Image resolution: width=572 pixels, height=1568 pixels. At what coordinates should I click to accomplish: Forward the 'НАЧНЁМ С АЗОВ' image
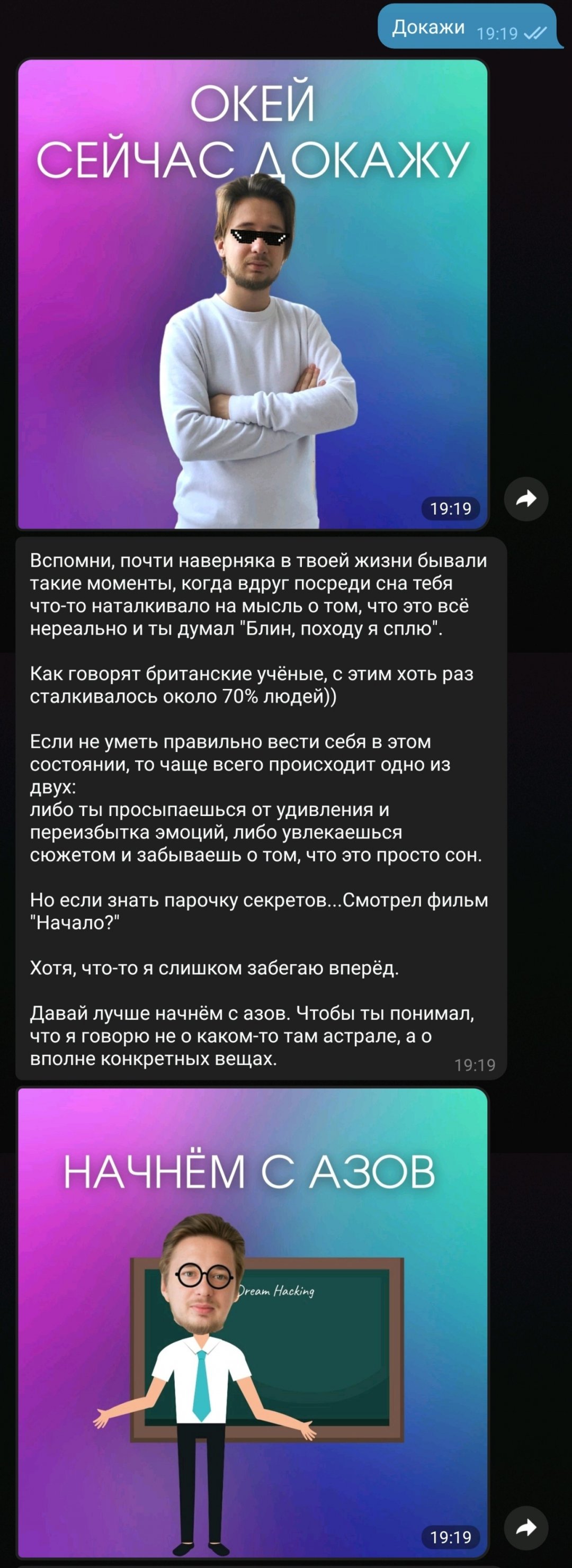pos(526,1527)
